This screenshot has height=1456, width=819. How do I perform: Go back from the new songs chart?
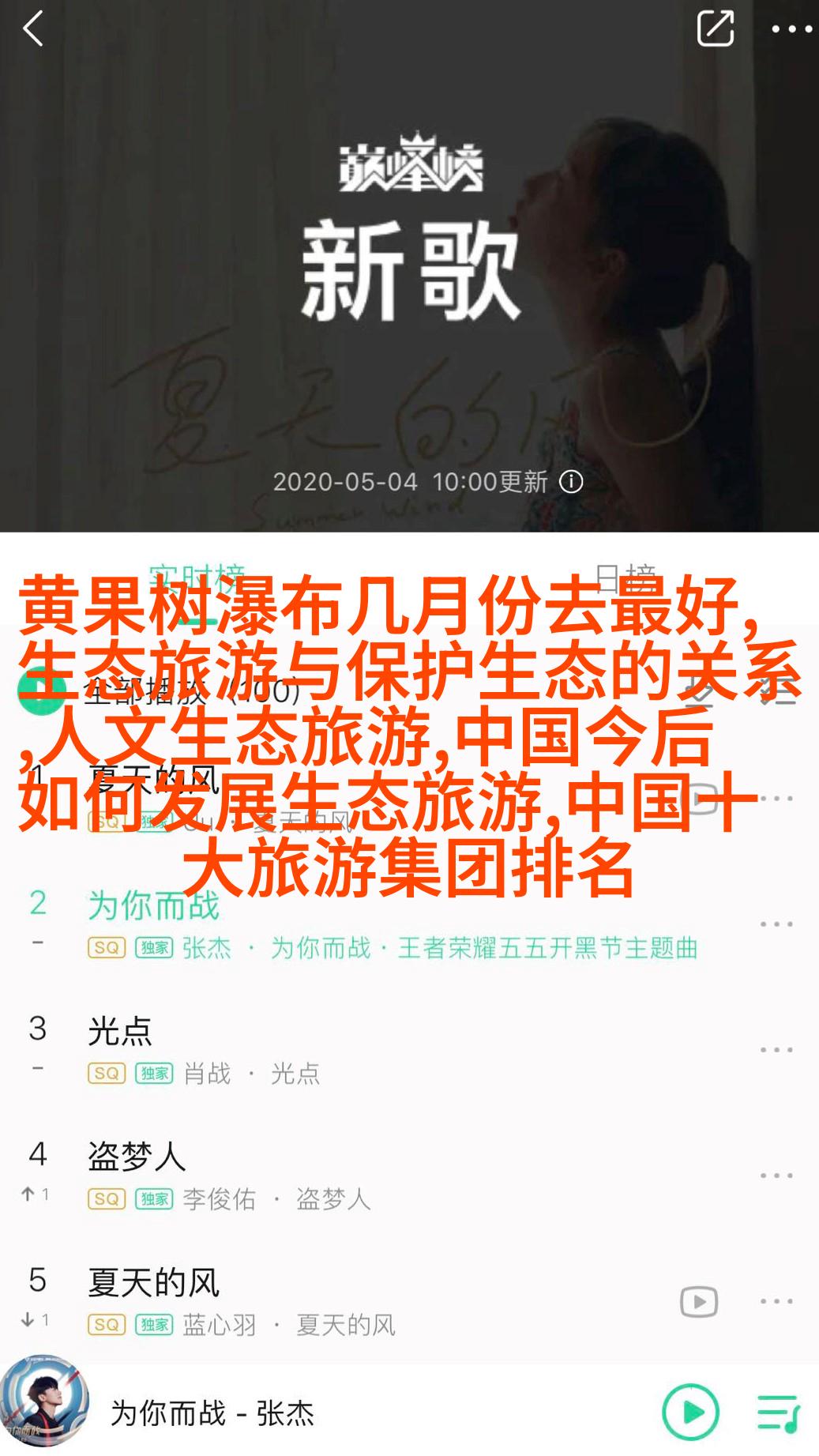coord(33,30)
